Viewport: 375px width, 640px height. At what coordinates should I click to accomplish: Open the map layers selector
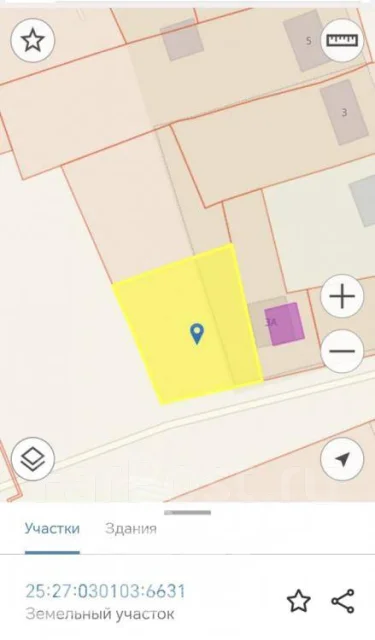[33, 459]
